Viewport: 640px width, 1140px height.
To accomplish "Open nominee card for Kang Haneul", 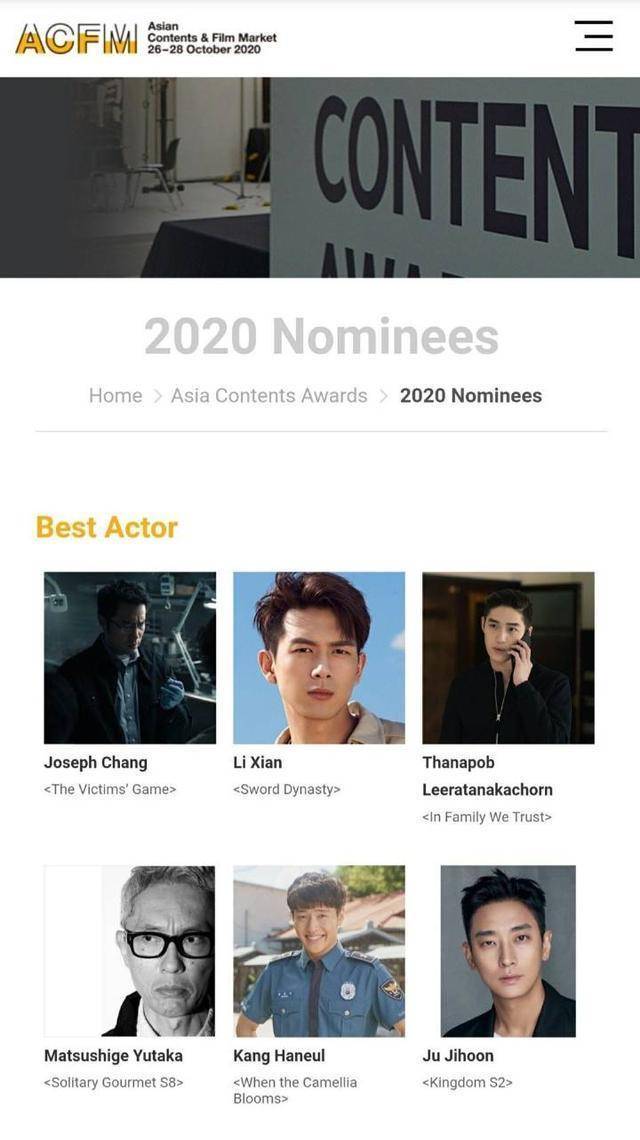I will click(x=319, y=951).
